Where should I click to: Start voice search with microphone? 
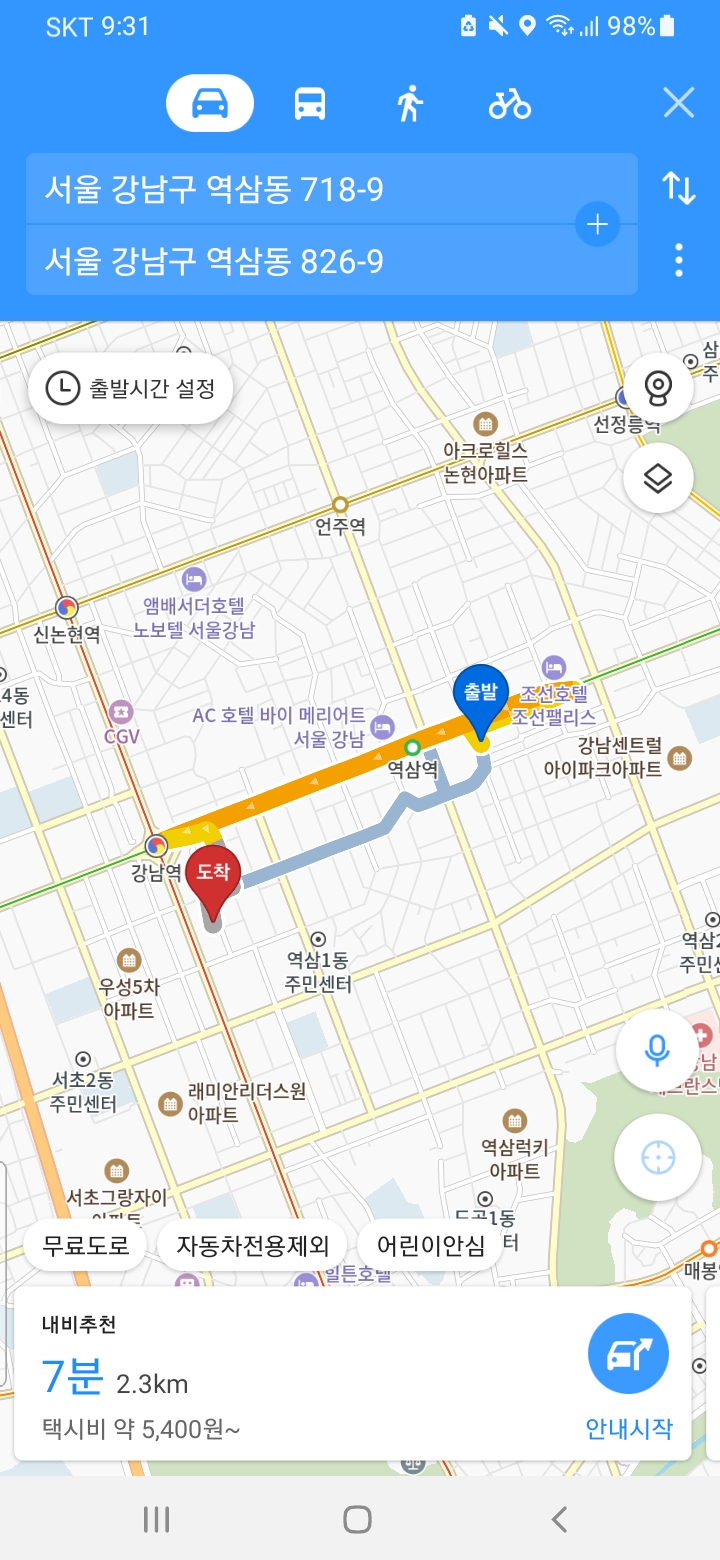(x=656, y=1050)
